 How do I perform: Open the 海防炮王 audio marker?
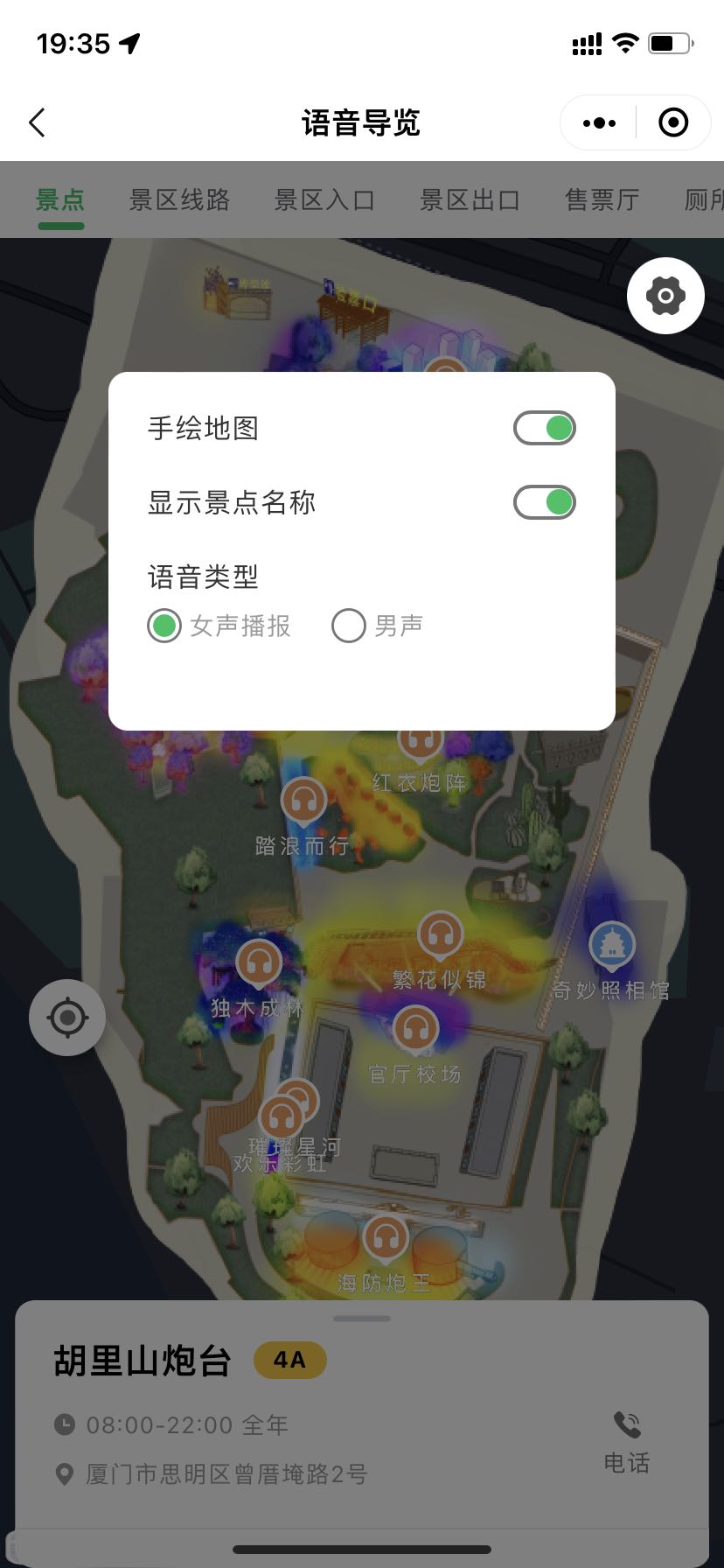coord(386,1237)
